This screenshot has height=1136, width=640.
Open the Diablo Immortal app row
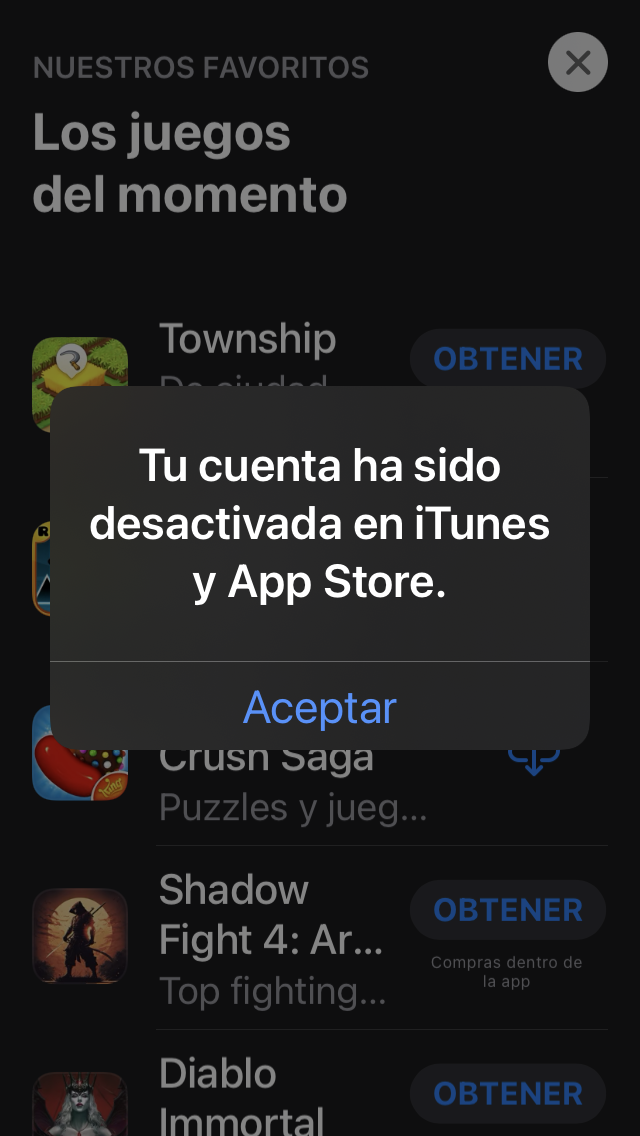point(320,1083)
